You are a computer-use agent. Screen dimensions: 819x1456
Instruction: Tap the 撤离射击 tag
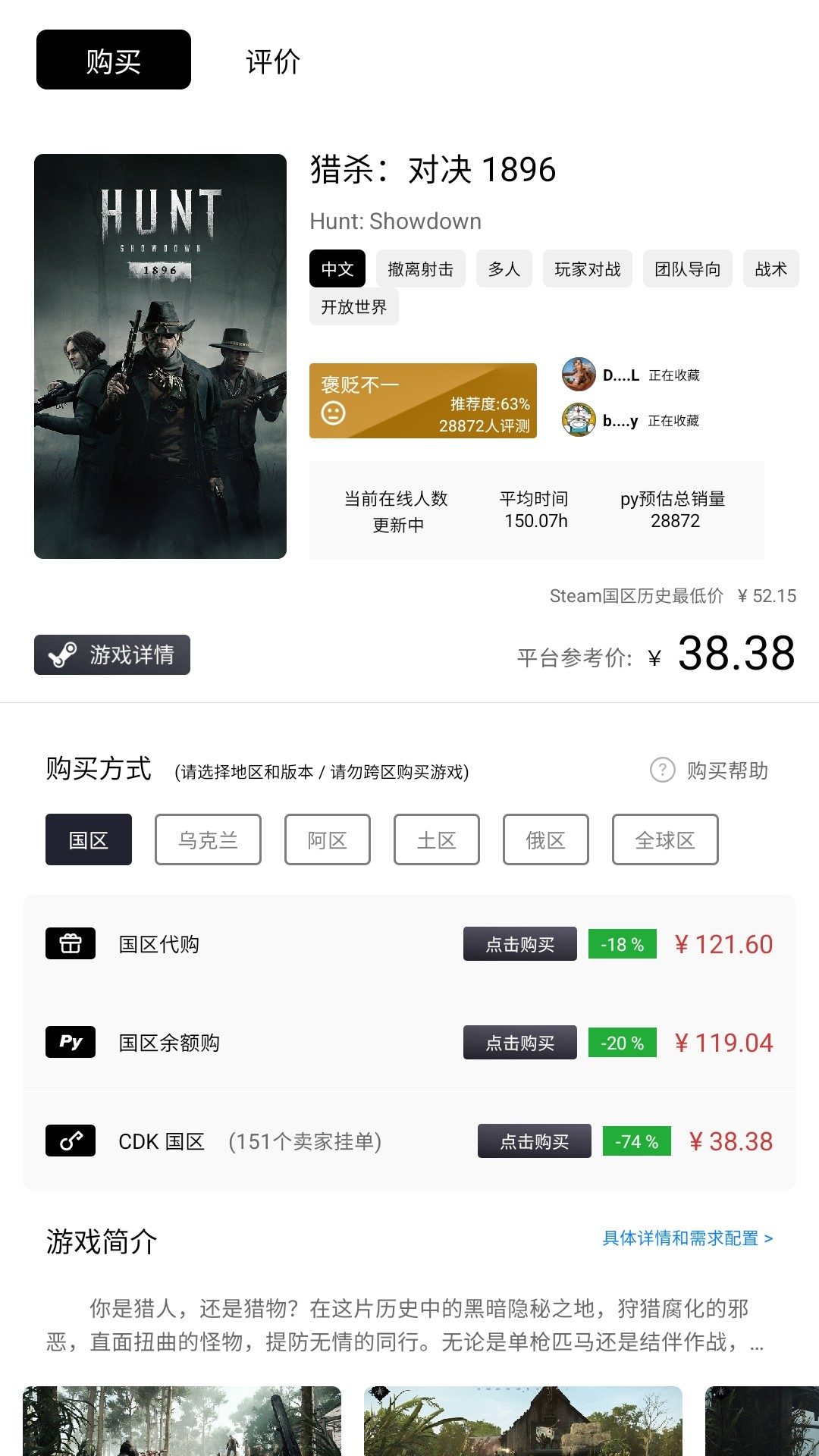point(420,269)
